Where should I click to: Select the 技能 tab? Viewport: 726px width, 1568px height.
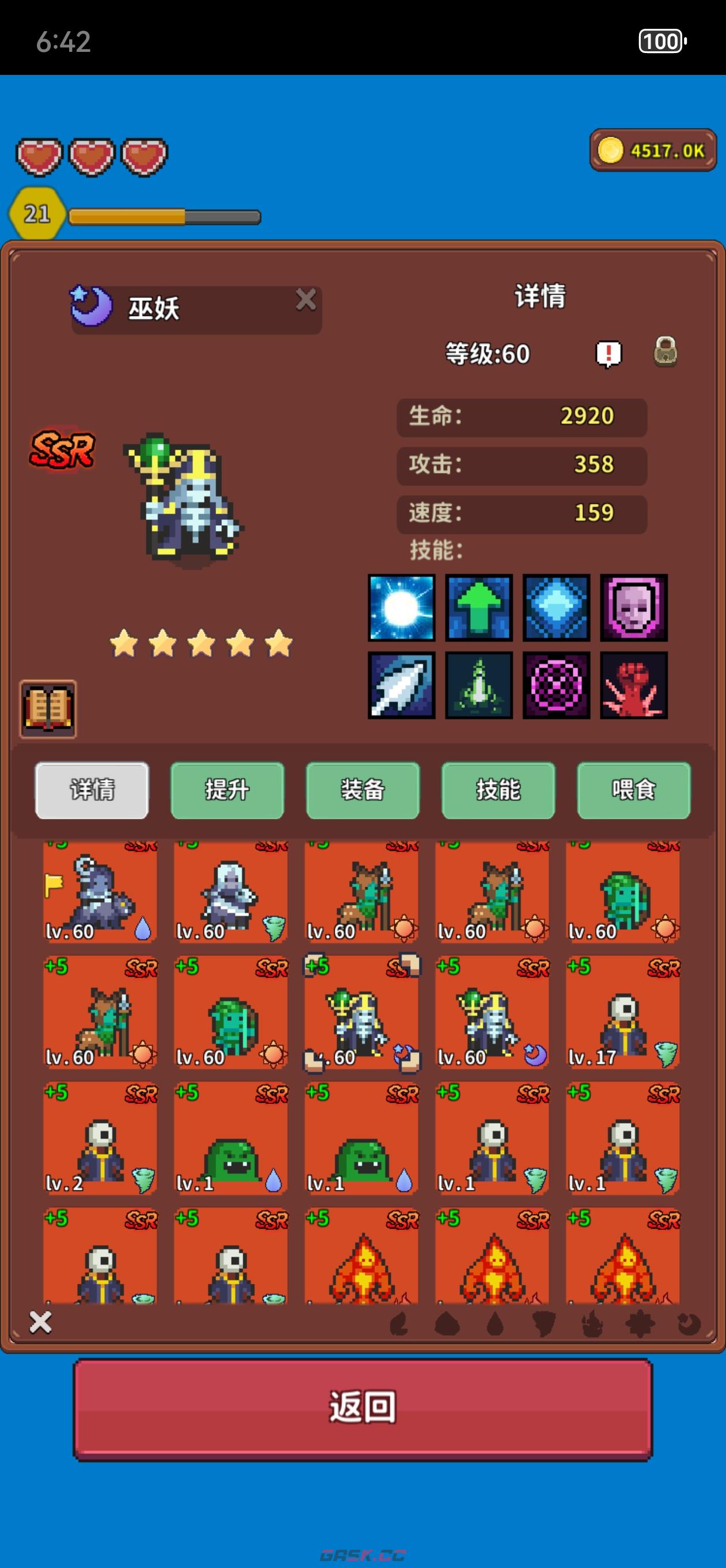coord(498,790)
